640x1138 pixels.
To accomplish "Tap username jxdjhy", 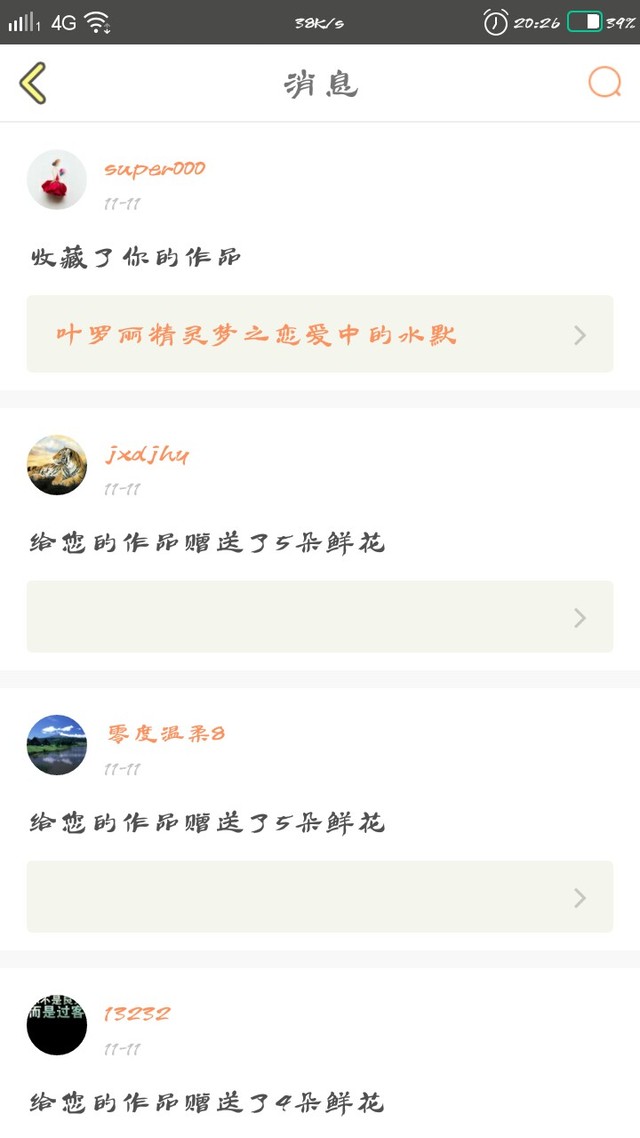I will pos(147,454).
